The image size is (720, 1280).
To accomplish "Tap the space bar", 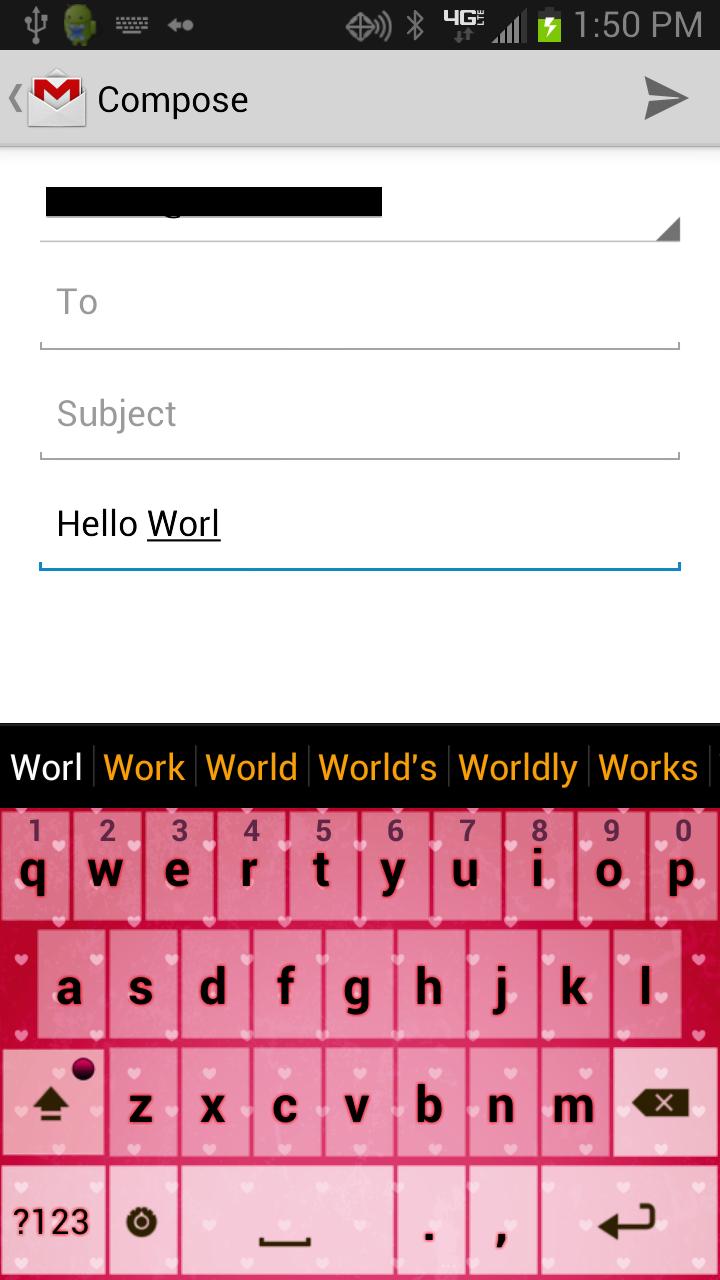I will click(x=285, y=1221).
